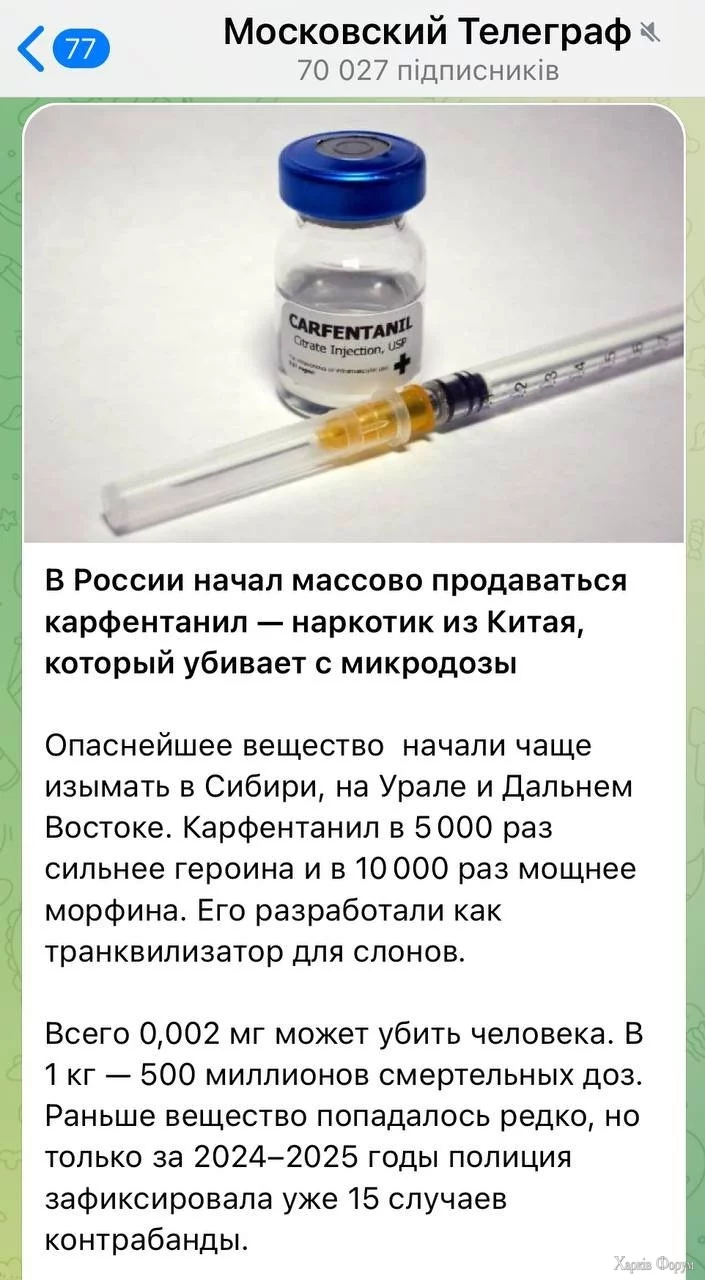This screenshot has height=1280, width=705.
Task: Open the carfentanil vial photo in the post
Action: coord(354,325)
